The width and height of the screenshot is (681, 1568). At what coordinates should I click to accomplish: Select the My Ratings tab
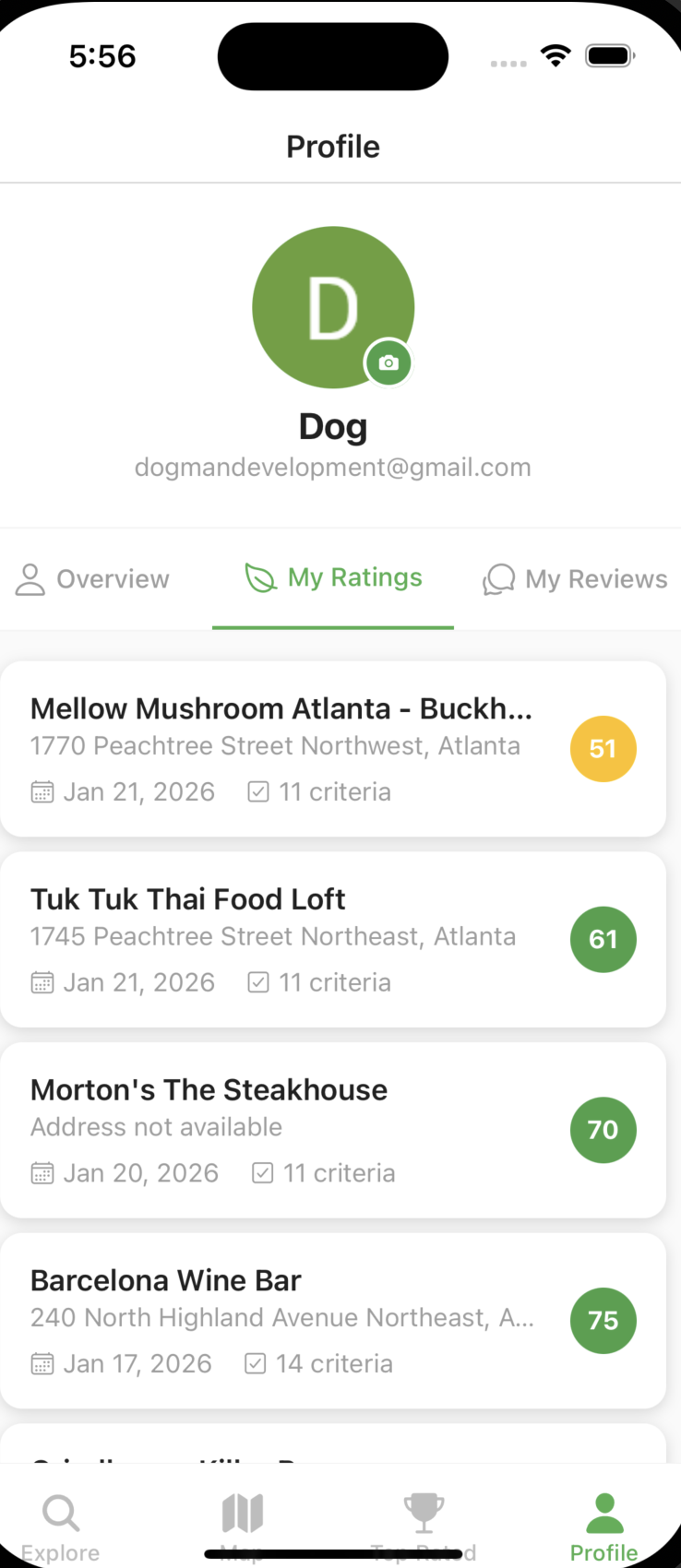click(x=333, y=577)
